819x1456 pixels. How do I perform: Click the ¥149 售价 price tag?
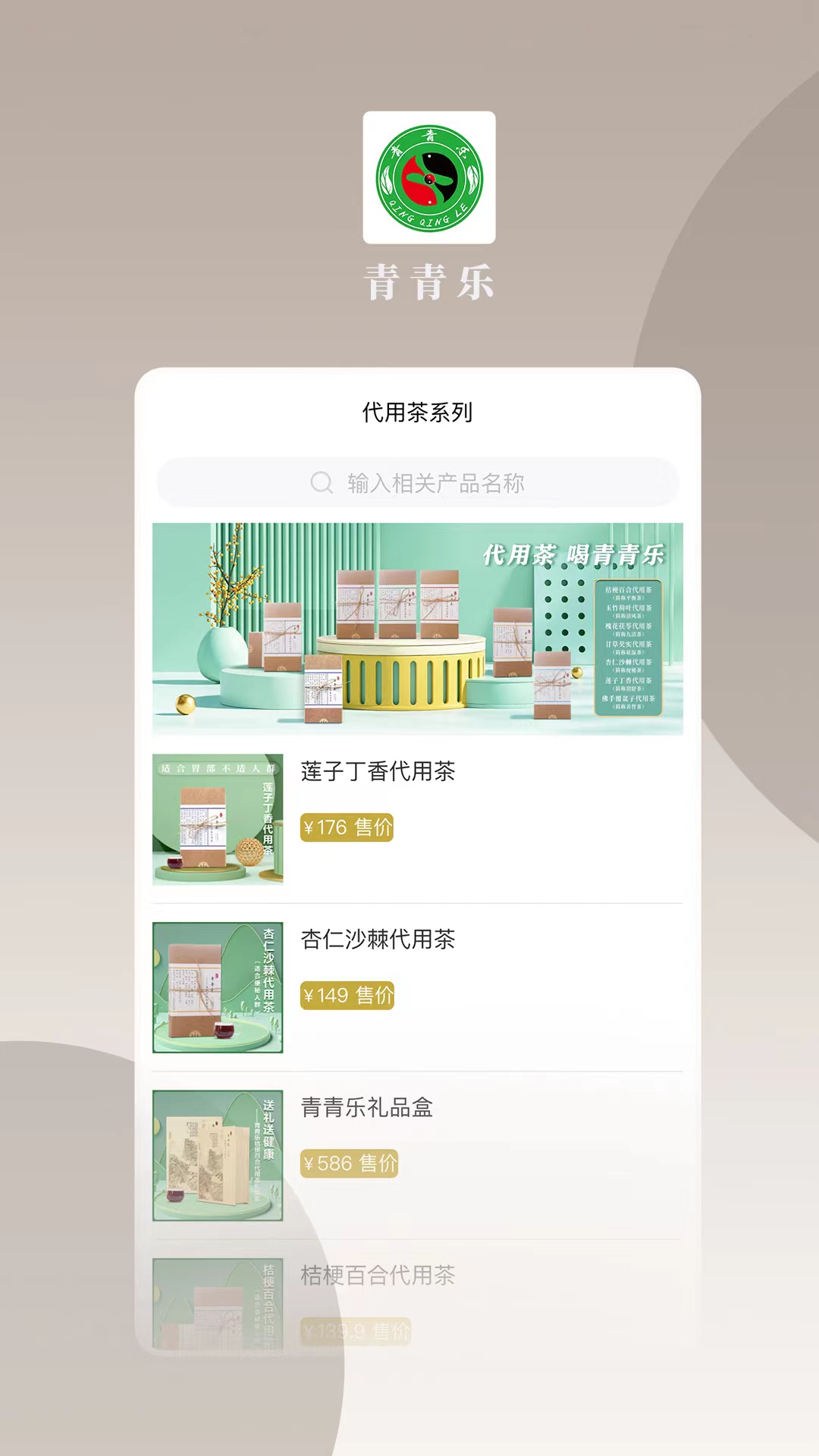[347, 996]
